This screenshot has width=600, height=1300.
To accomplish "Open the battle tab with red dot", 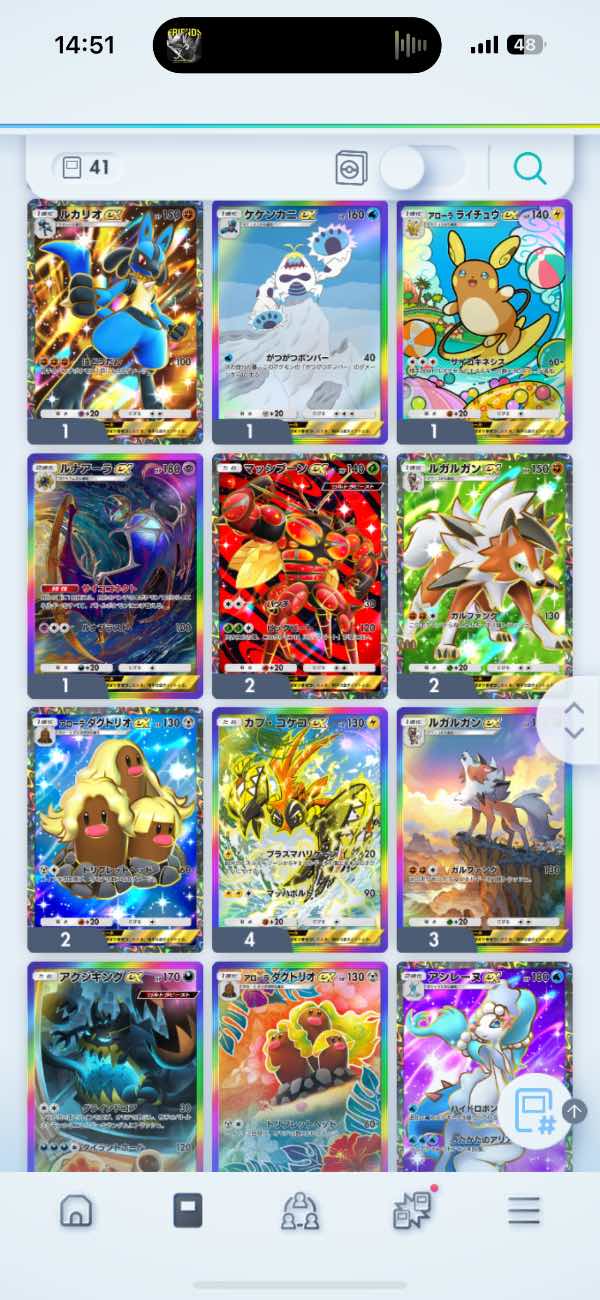I will [411, 1211].
